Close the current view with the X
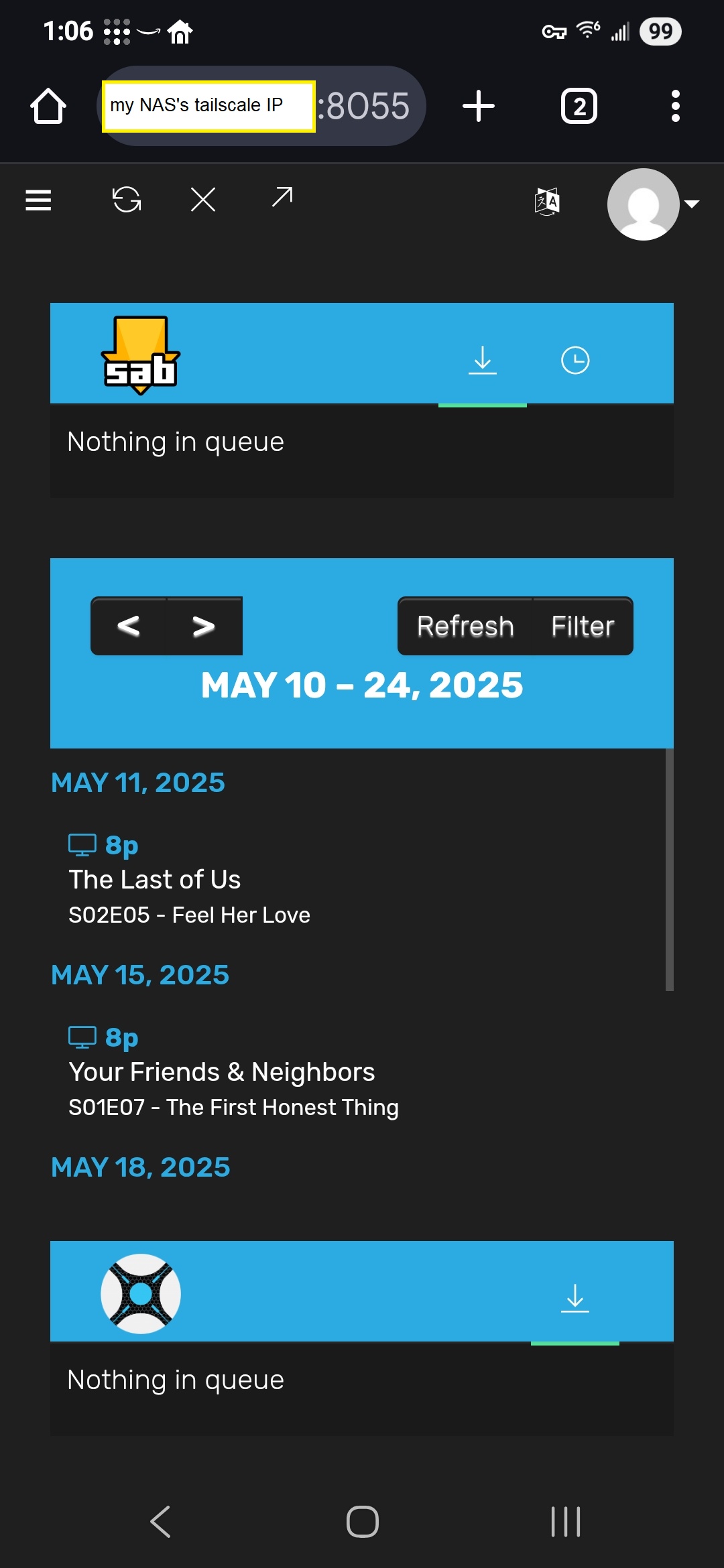724x1568 pixels. [x=202, y=200]
